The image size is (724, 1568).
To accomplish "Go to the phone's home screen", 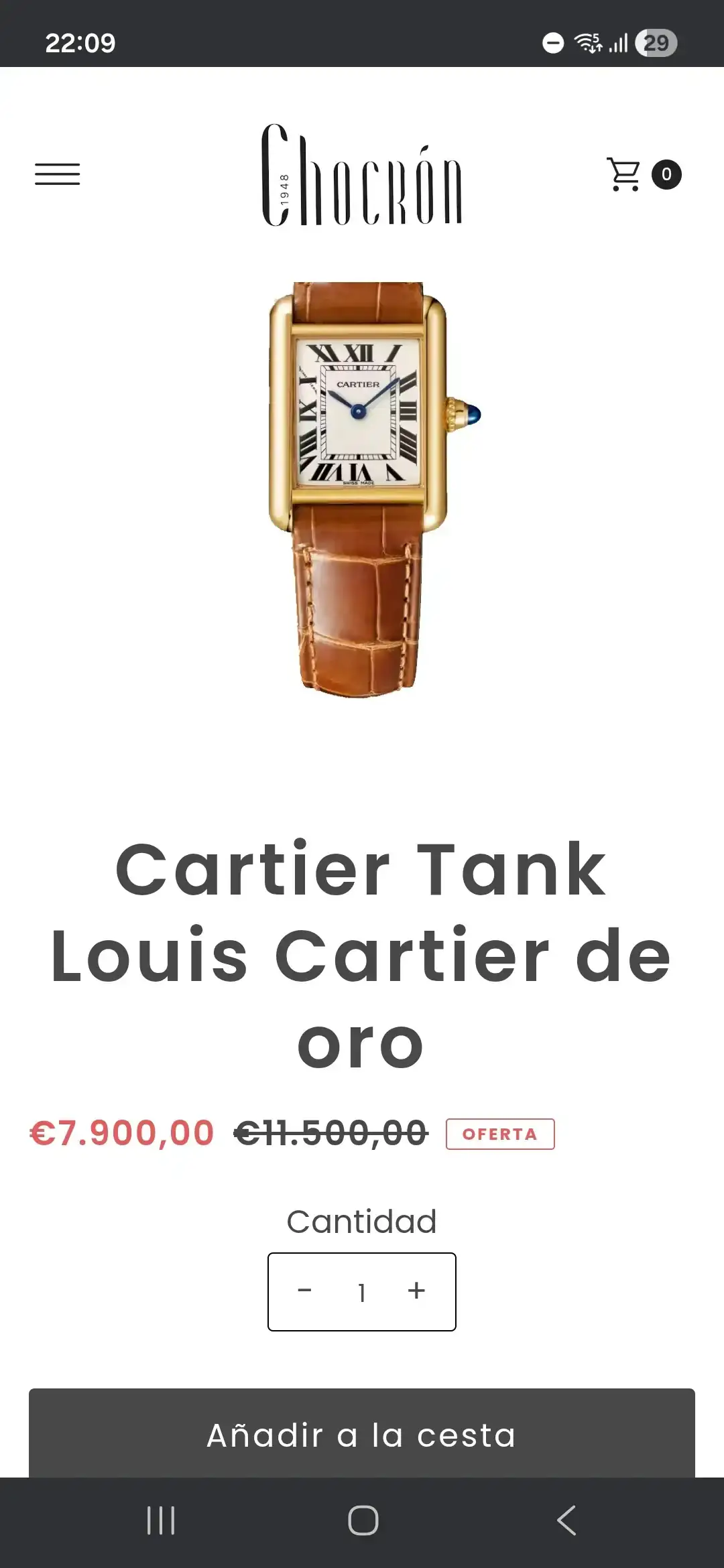I will click(363, 1520).
